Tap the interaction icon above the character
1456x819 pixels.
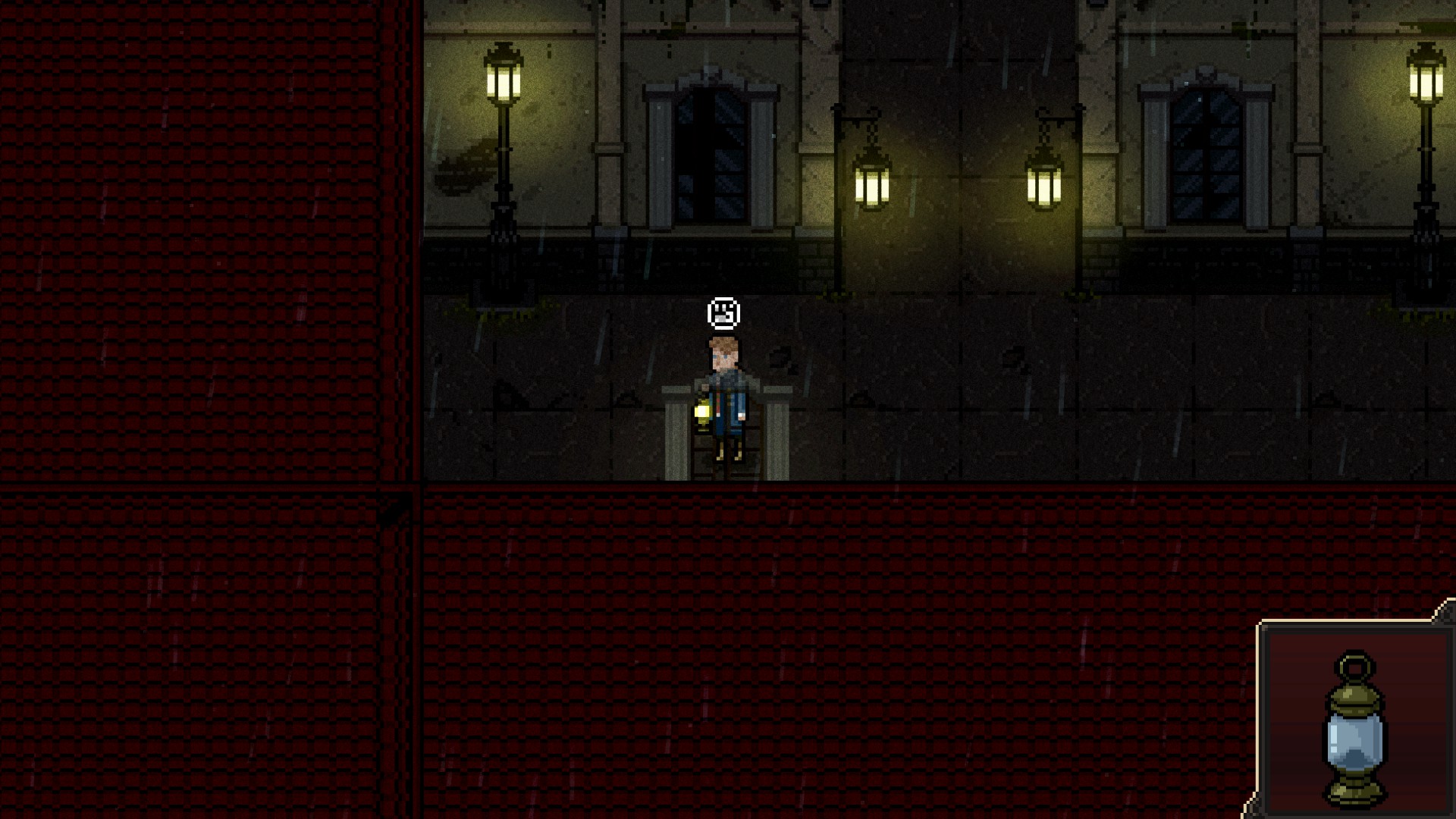pyautogui.click(x=723, y=313)
